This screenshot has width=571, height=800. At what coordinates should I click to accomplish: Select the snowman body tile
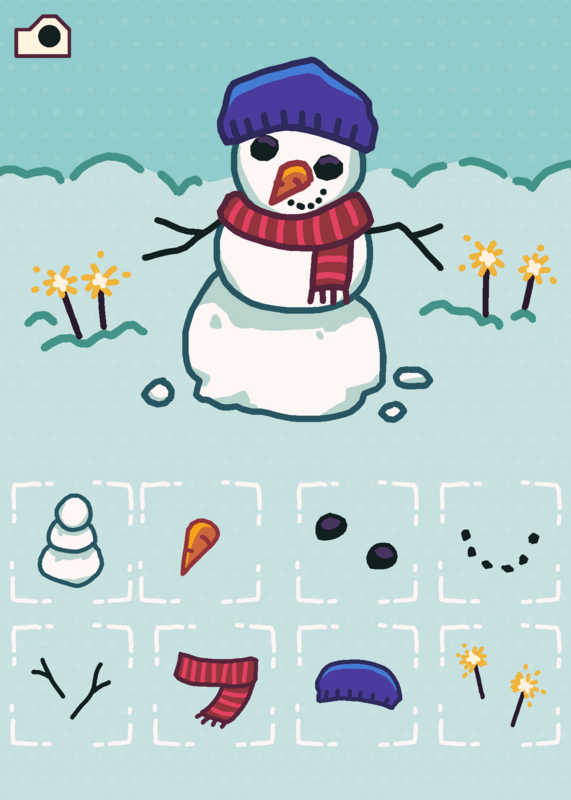click(x=71, y=542)
